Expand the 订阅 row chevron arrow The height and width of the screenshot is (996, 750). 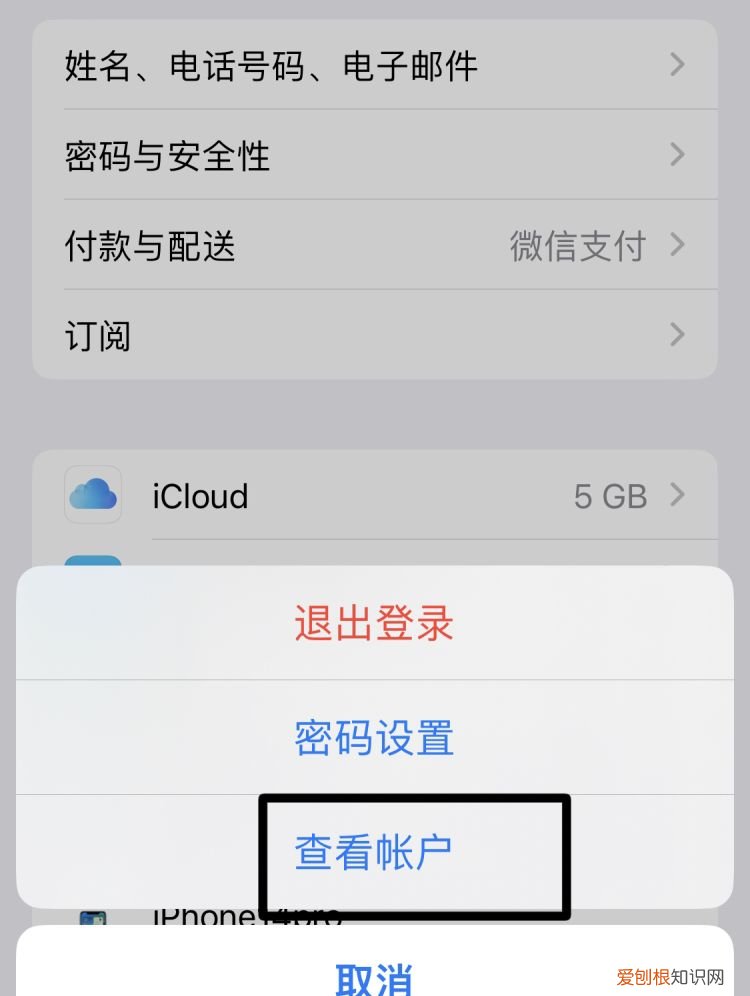pos(677,335)
